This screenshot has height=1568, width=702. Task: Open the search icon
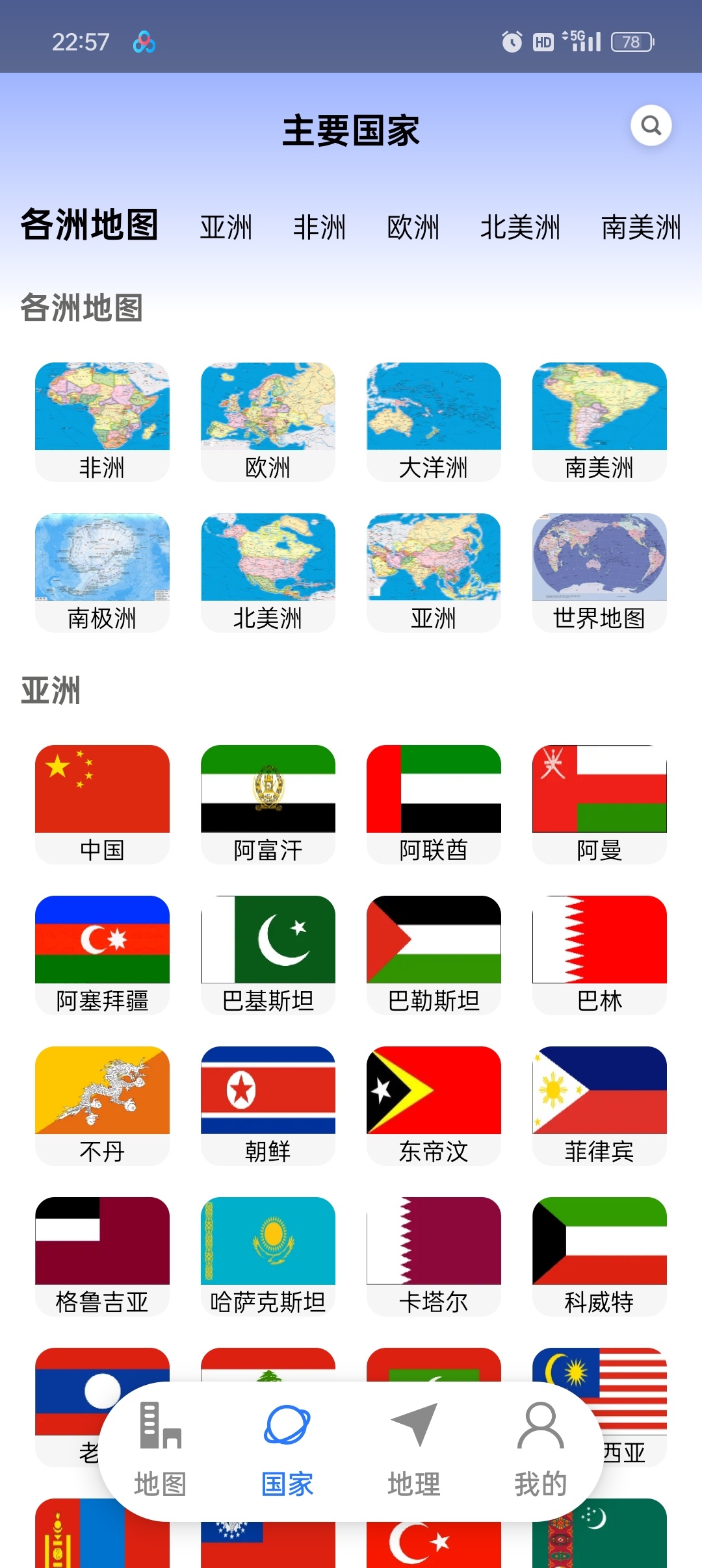click(651, 125)
